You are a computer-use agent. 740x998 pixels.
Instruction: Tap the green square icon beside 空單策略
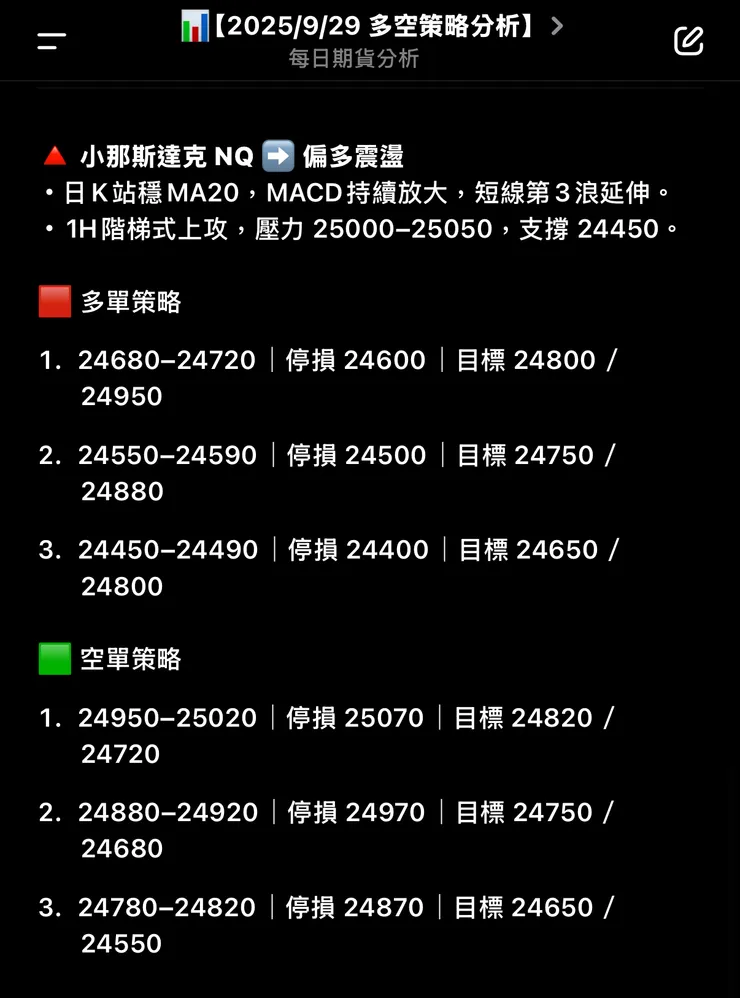[54, 657]
